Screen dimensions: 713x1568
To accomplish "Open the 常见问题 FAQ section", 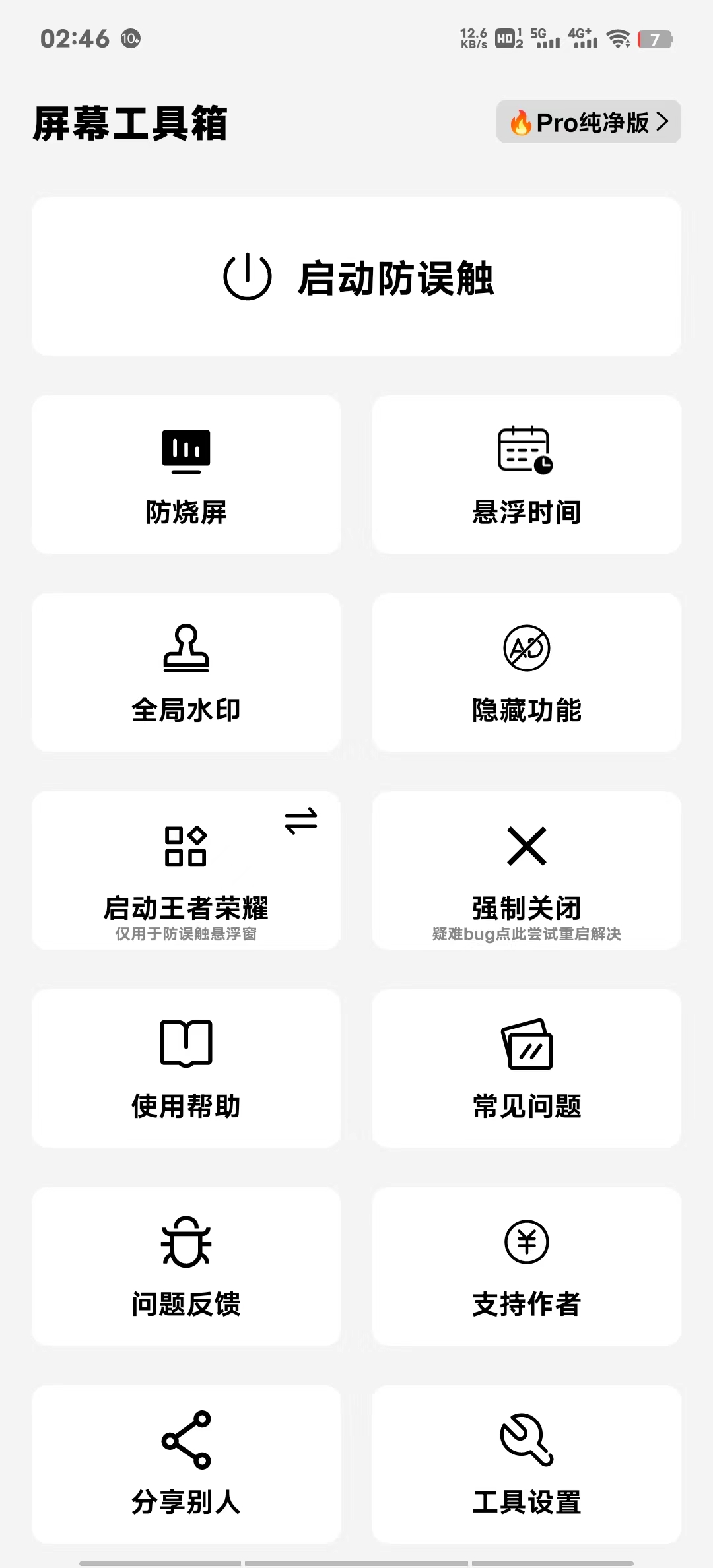I will click(x=526, y=1069).
